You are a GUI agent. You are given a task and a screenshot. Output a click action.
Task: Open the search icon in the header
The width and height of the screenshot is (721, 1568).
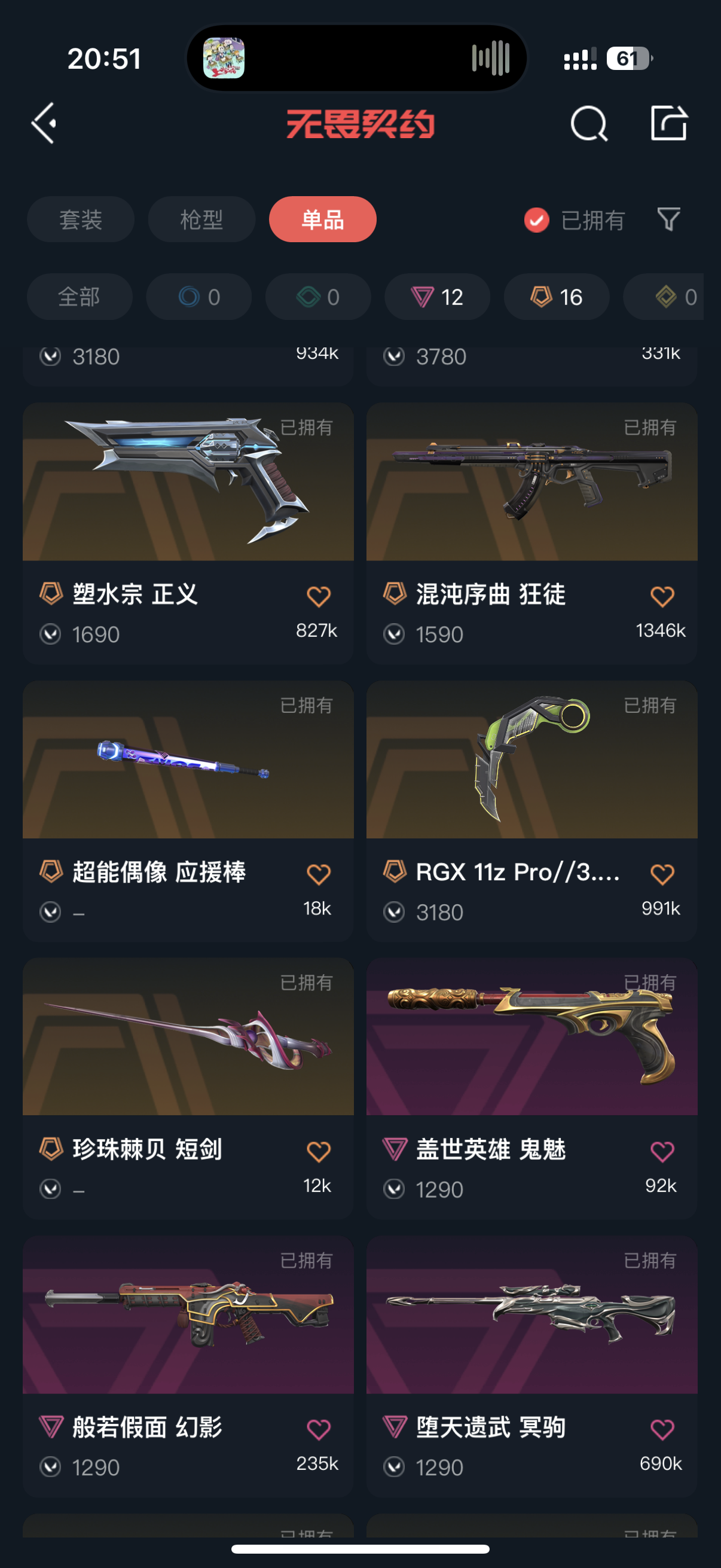click(x=588, y=124)
